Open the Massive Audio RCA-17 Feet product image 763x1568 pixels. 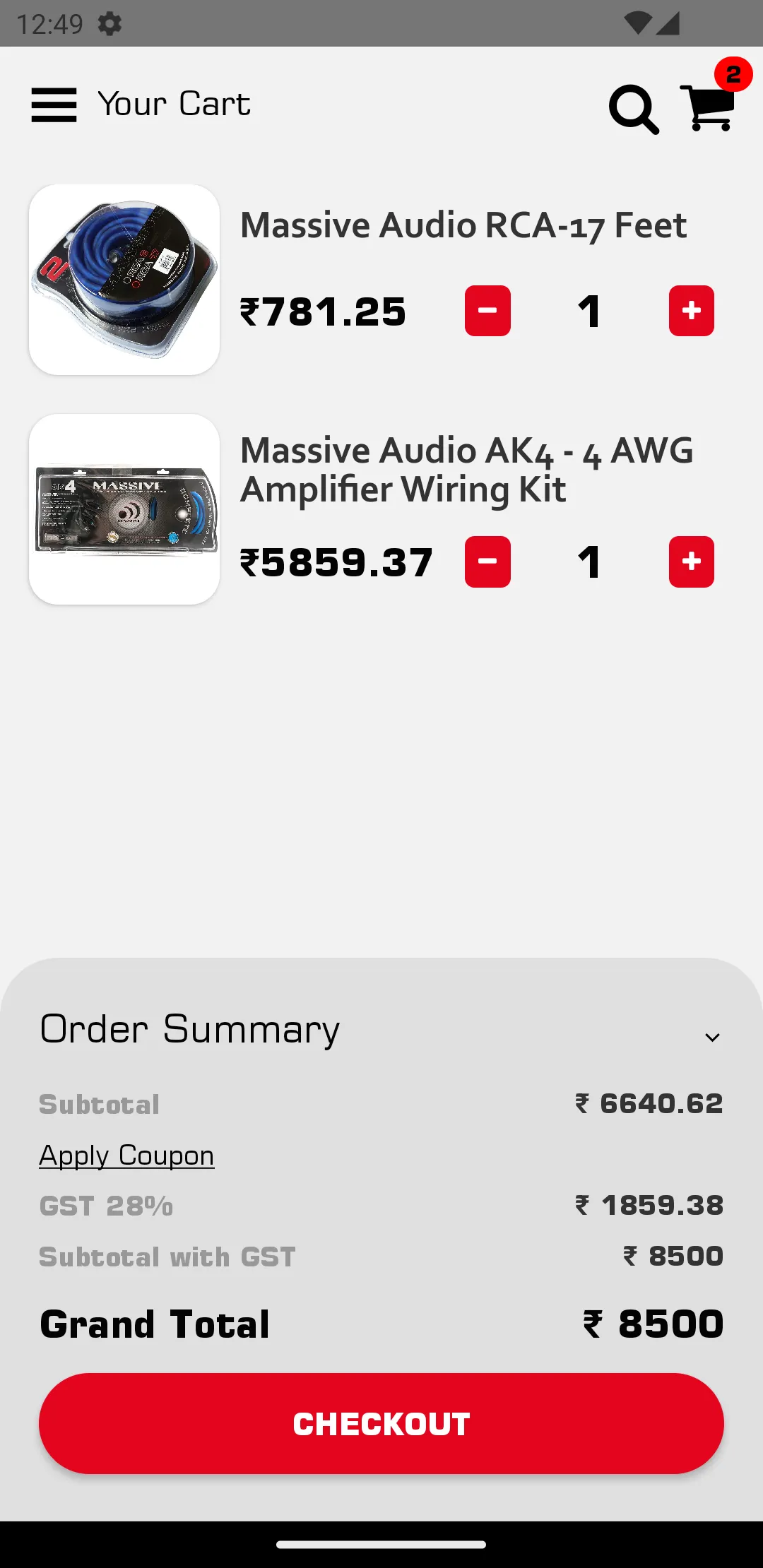coord(124,280)
